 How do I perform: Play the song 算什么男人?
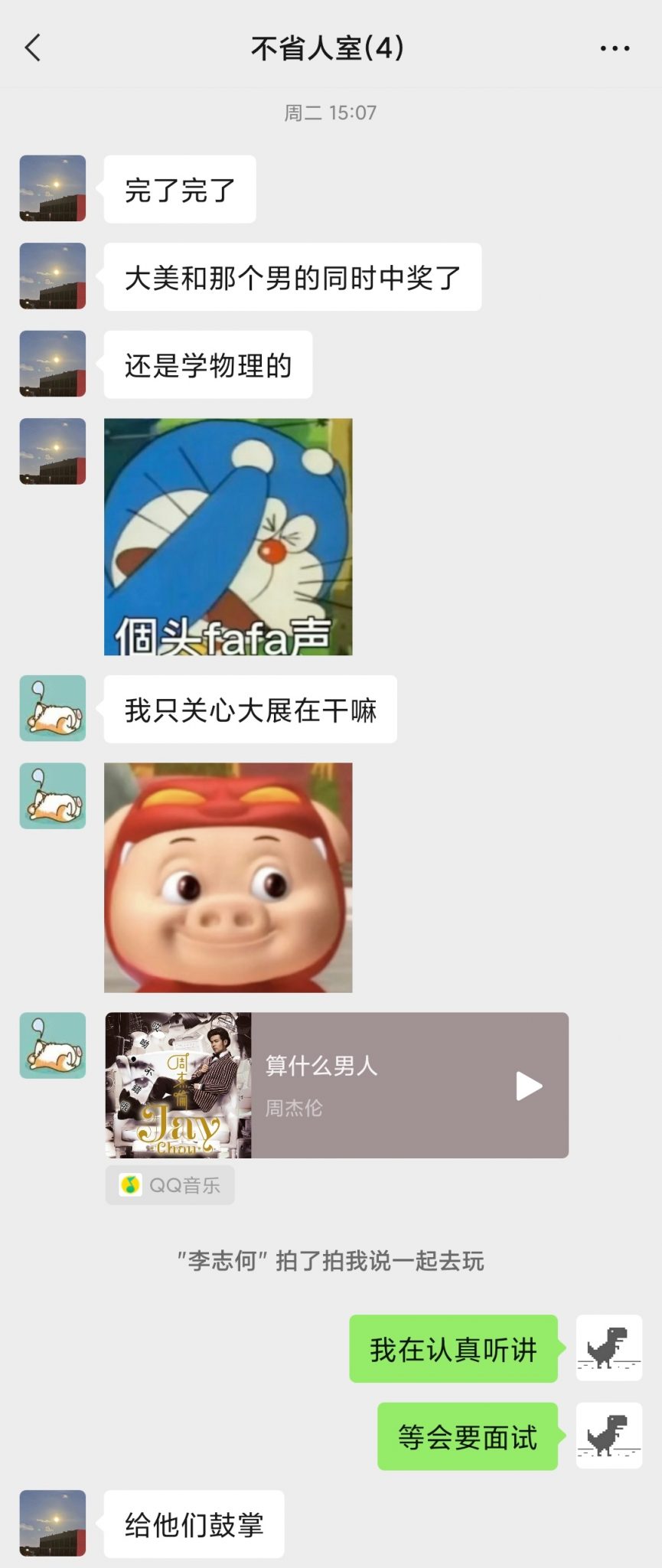pyautogui.click(x=529, y=1086)
